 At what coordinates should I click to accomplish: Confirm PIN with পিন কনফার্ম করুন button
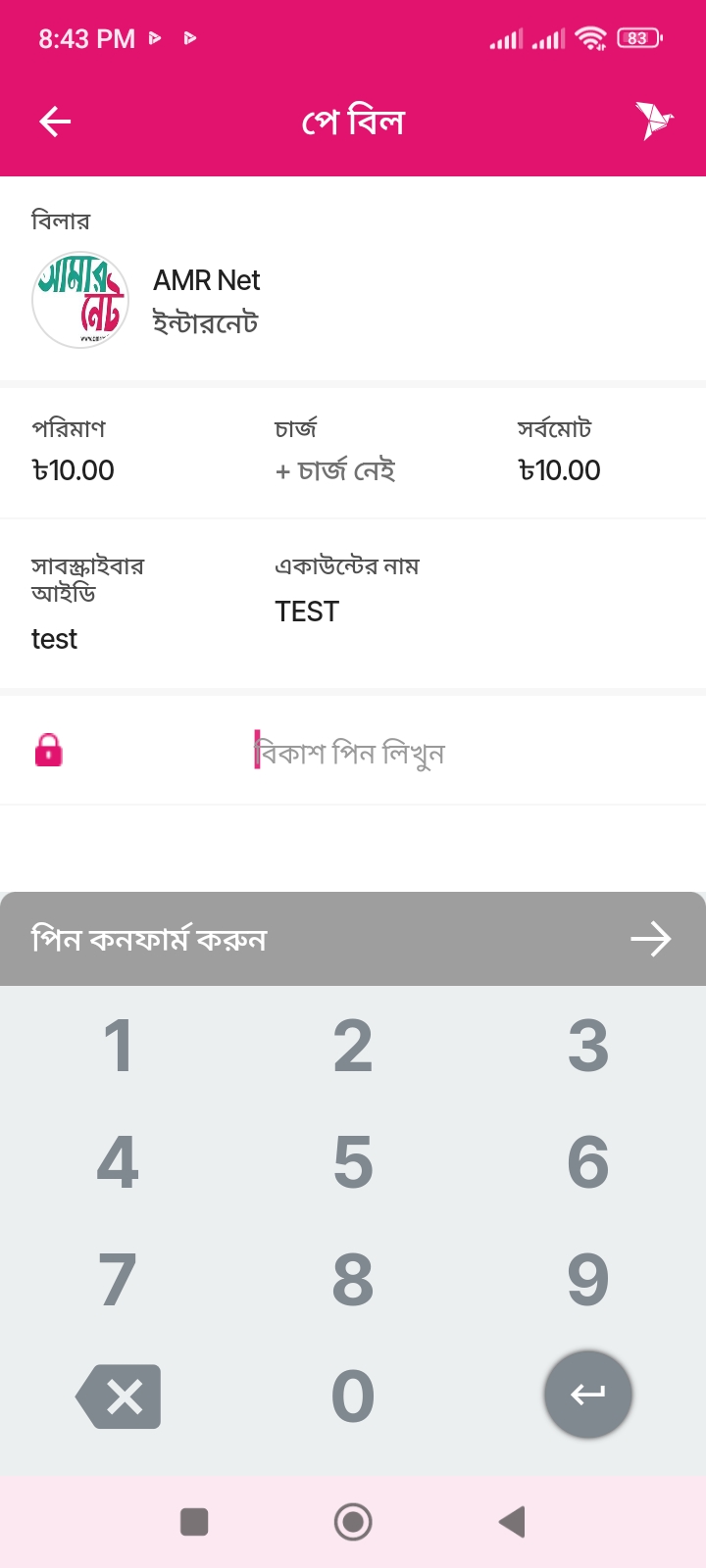pyautogui.click(x=353, y=939)
